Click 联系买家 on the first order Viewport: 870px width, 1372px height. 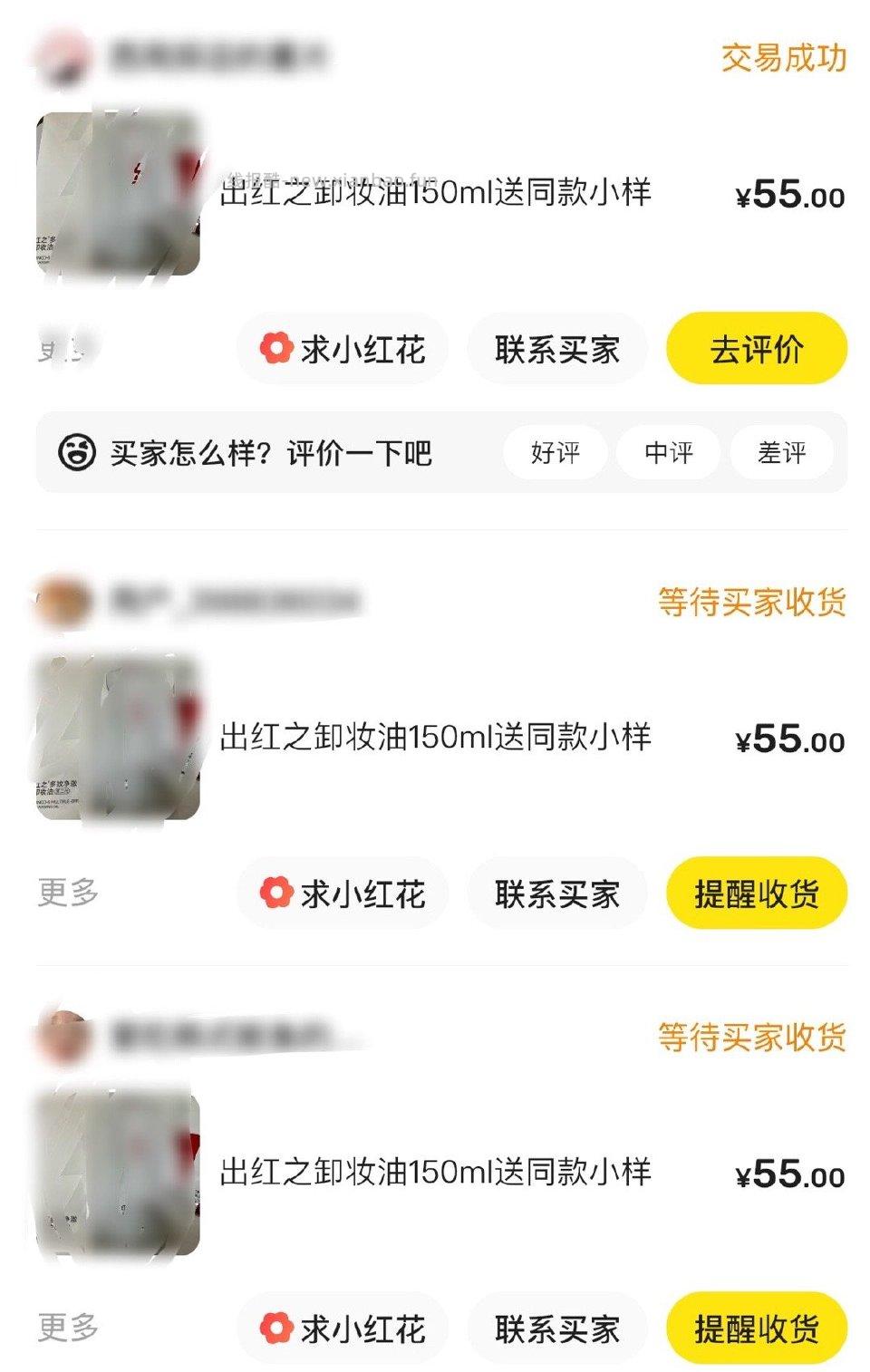(557, 347)
